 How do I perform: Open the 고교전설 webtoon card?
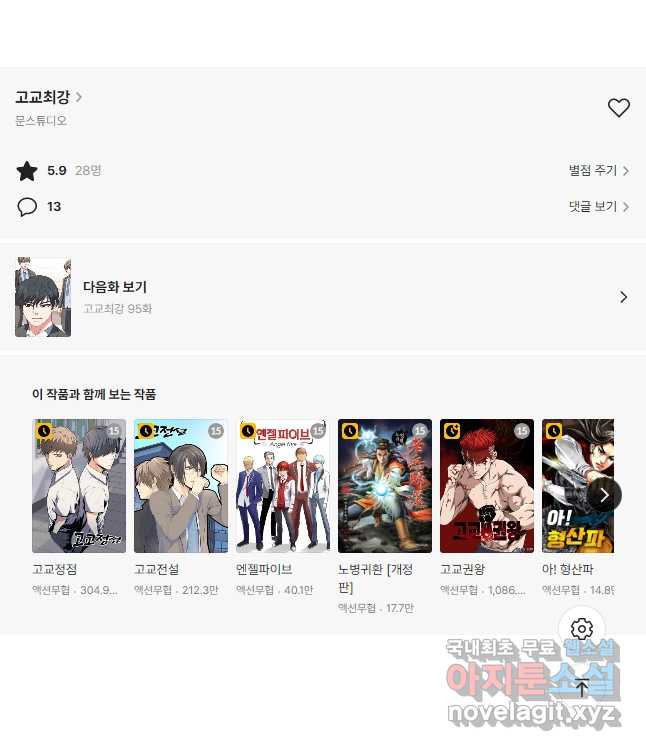[181, 486]
